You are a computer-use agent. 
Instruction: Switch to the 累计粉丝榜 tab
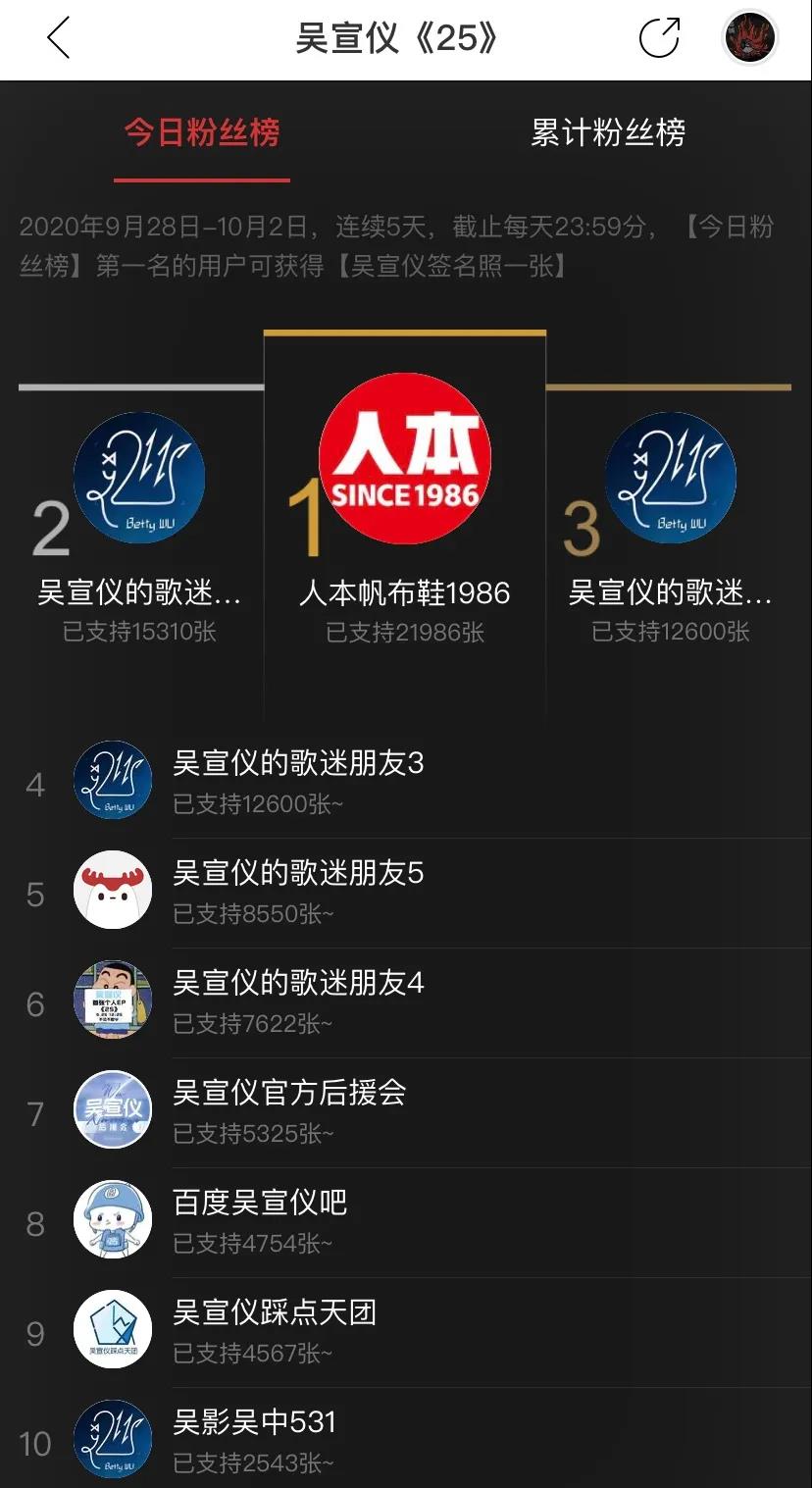(608, 132)
